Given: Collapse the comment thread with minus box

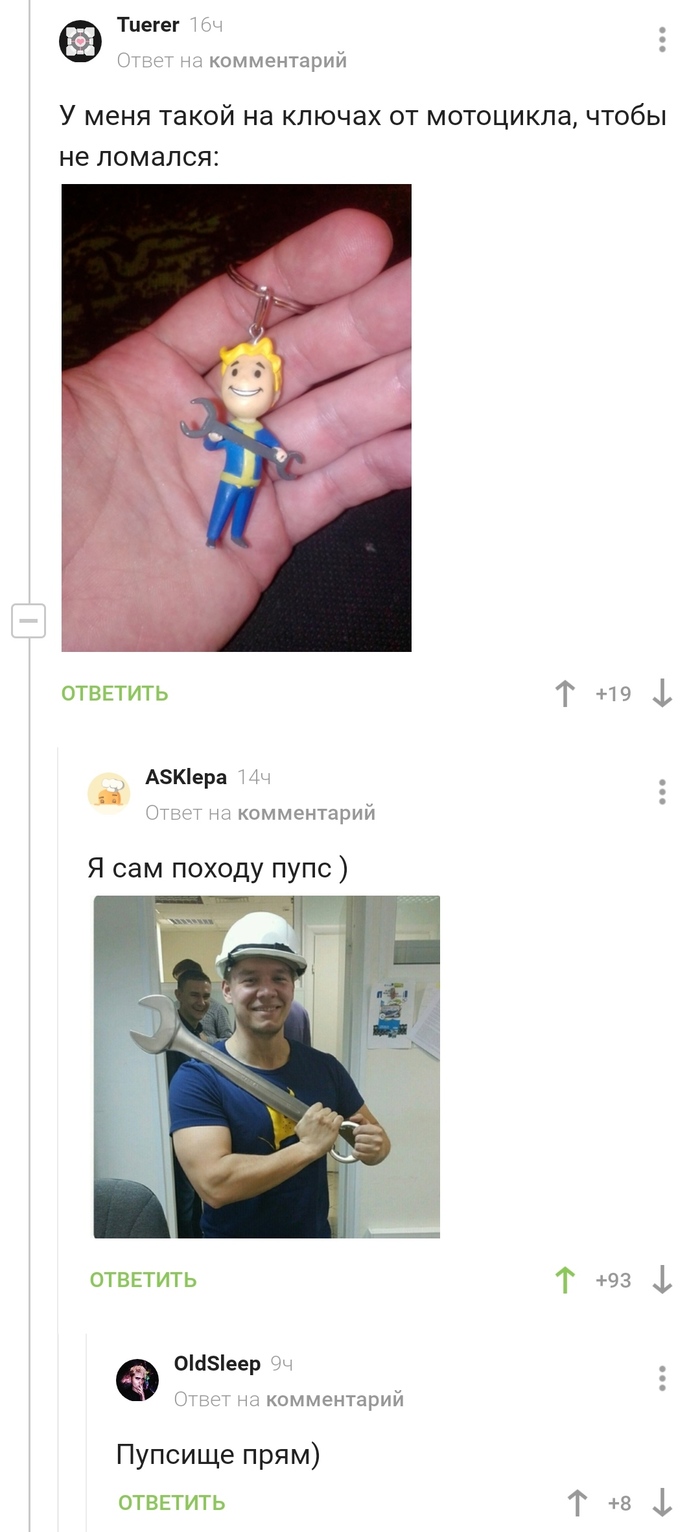Looking at the screenshot, I should 28,621.
